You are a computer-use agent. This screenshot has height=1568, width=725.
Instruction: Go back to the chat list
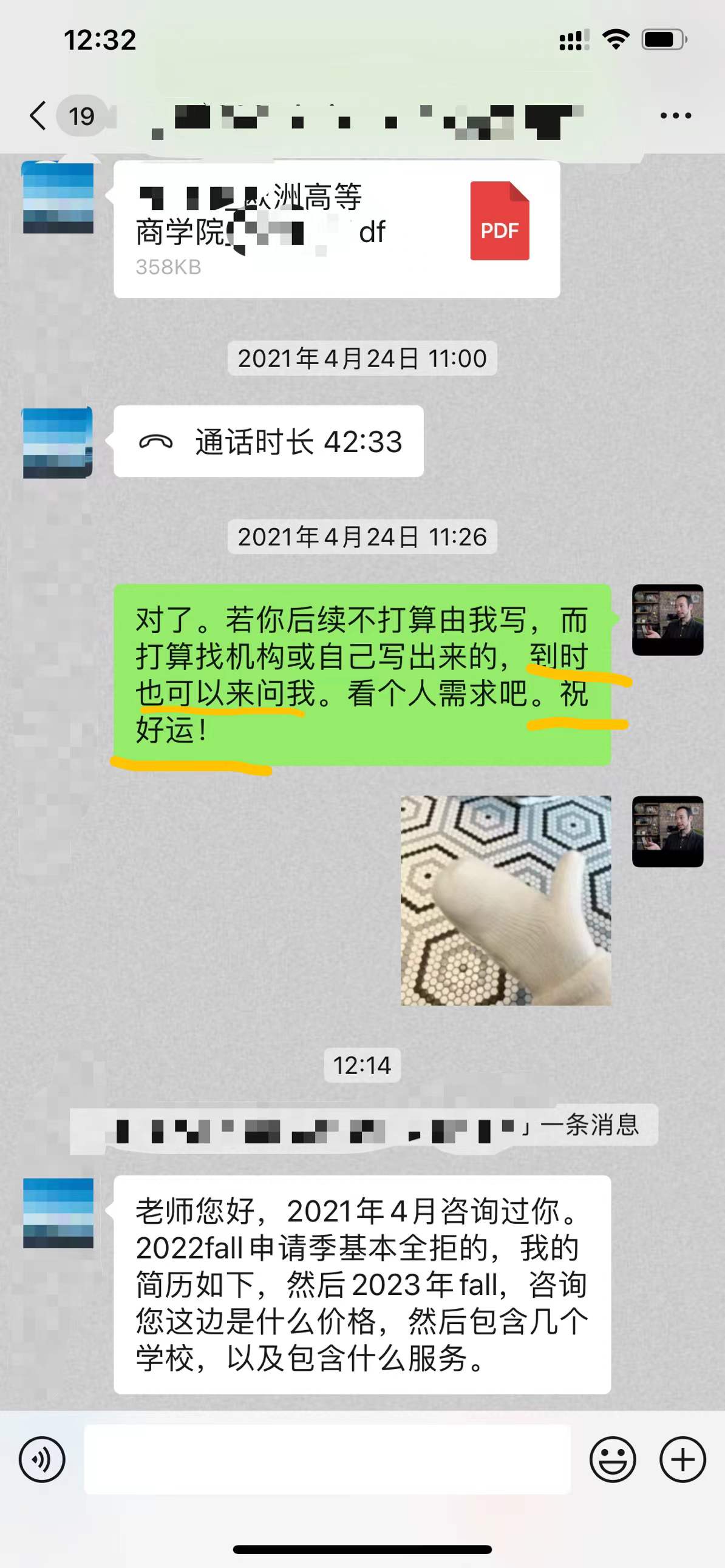coord(38,116)
